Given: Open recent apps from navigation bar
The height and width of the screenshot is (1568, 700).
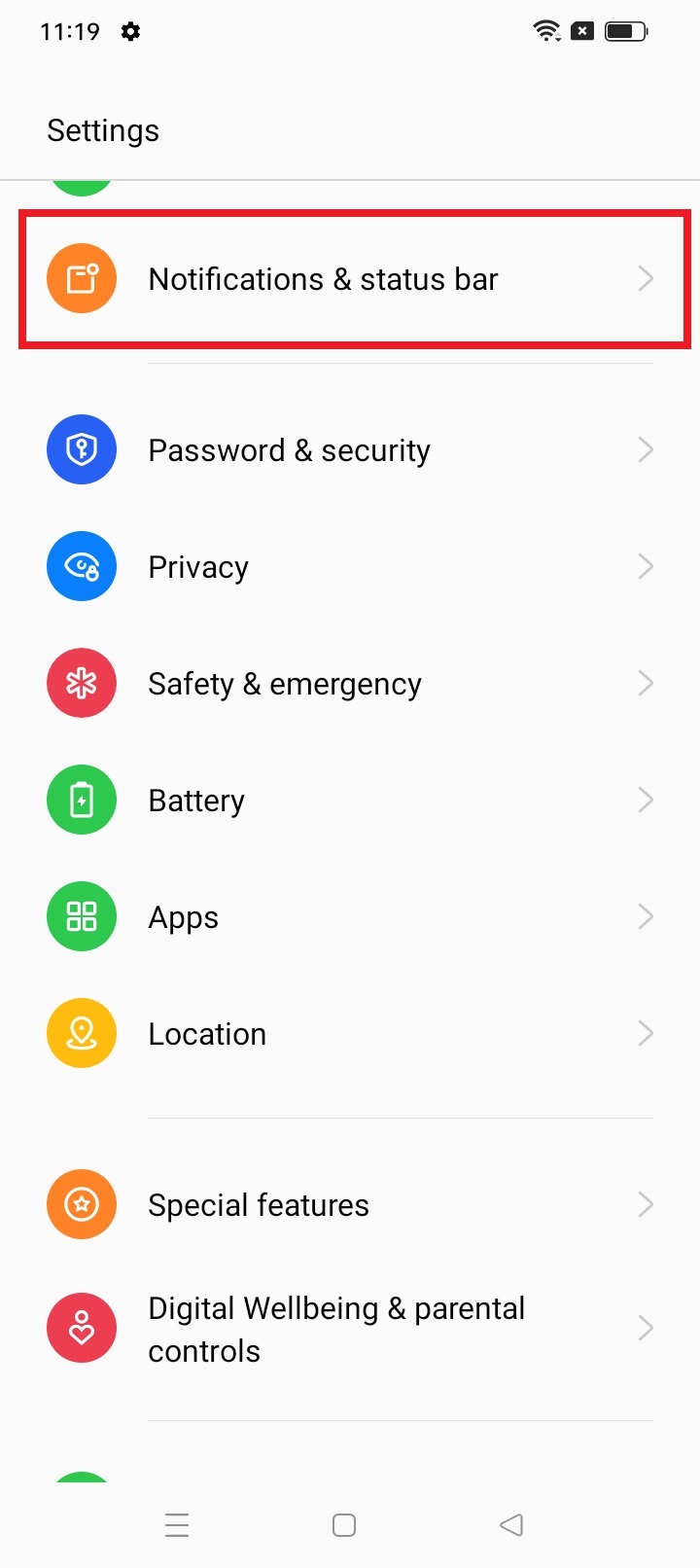Looking at the screenshot, I should pyautogui.click(x=177, y=1524).
